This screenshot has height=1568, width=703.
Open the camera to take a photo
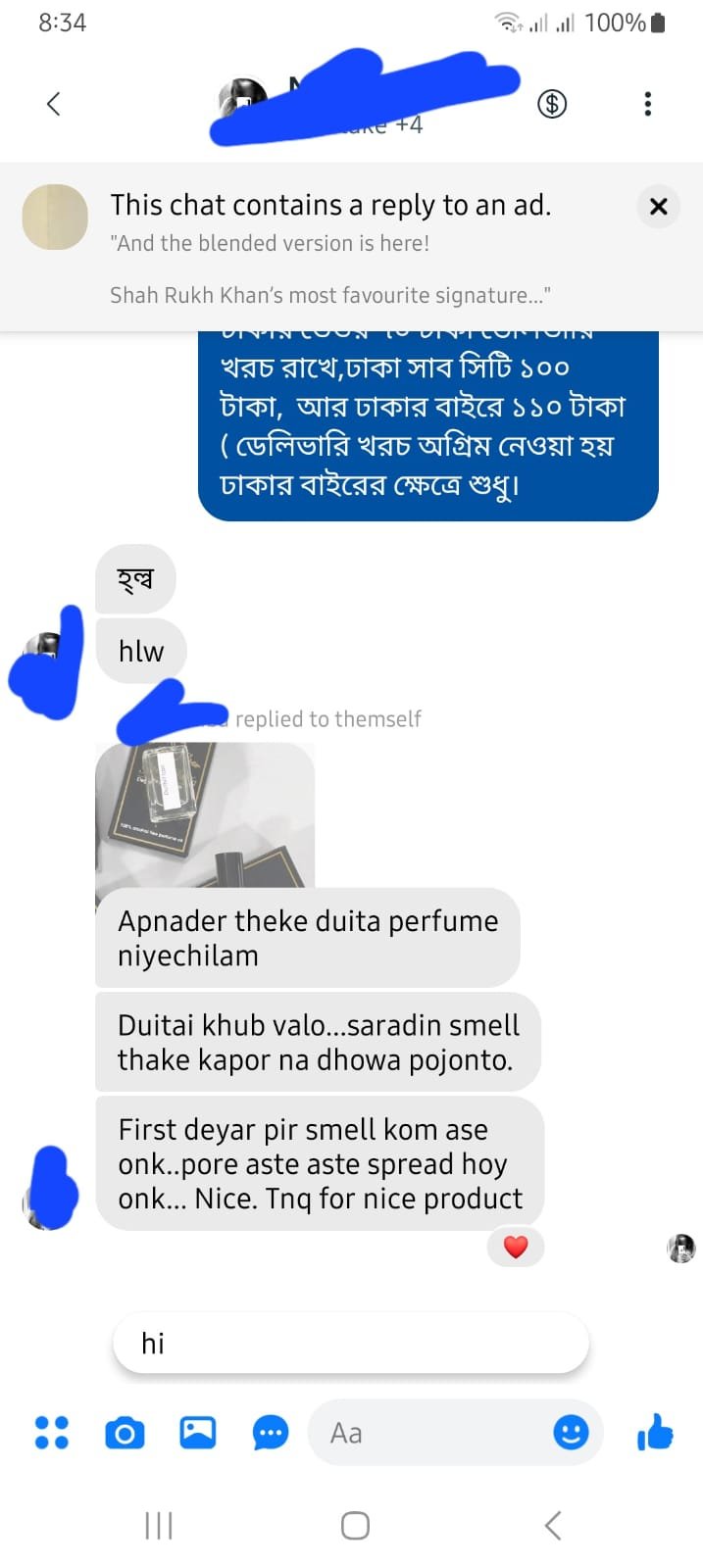(x=125, y=1434)
